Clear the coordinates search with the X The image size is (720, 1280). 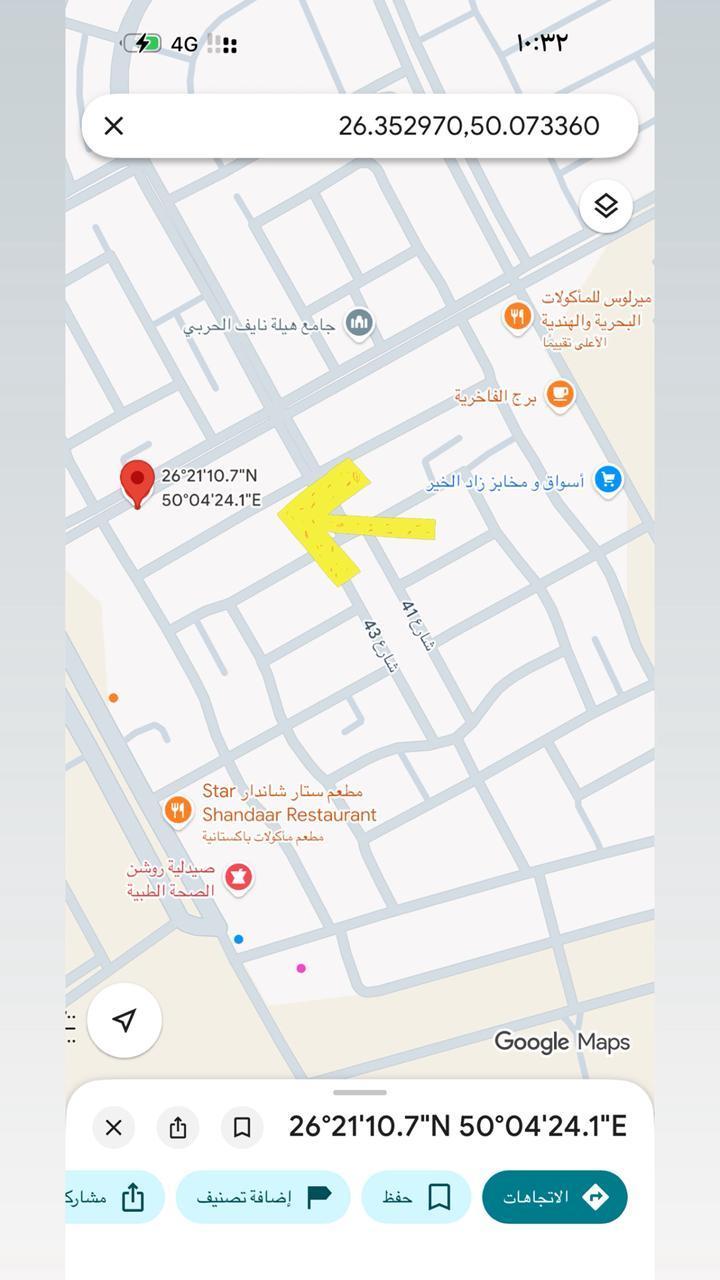point(114,126)
